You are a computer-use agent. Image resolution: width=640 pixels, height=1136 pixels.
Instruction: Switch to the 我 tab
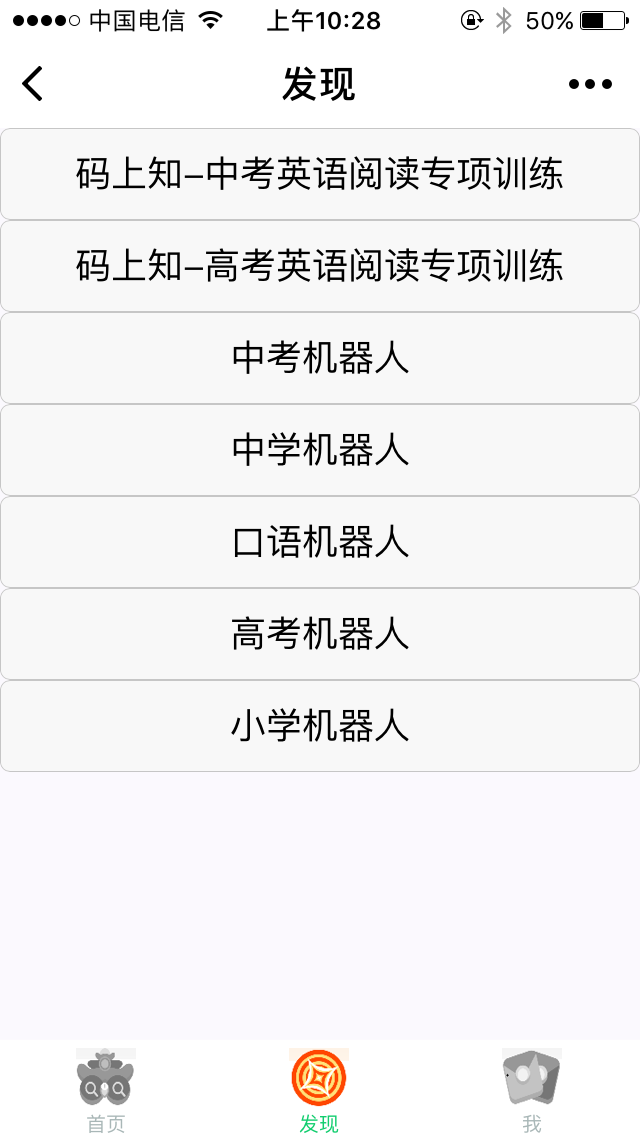[x=532, y=1090]
